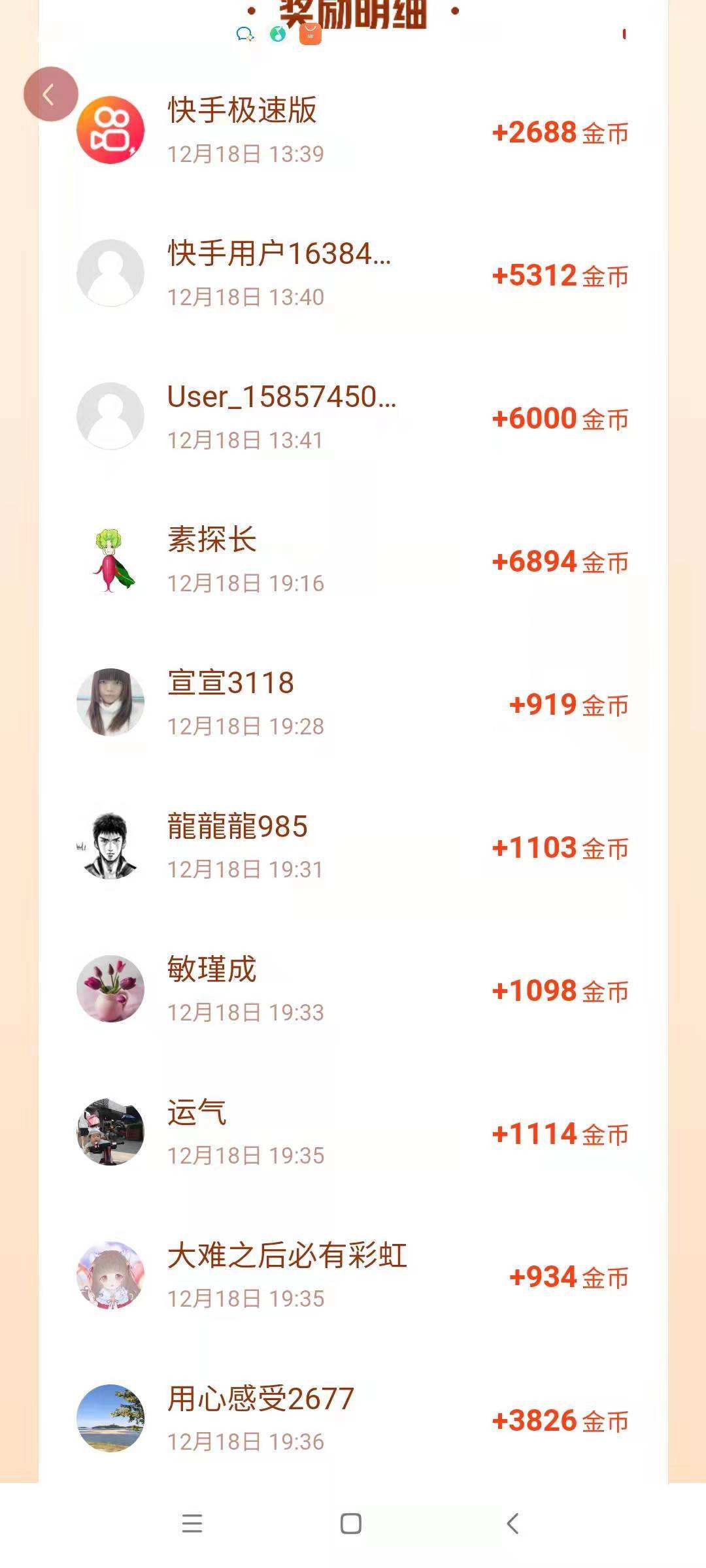Tap the system home button
This screenshot has width=706, height=1568.
351,1524
